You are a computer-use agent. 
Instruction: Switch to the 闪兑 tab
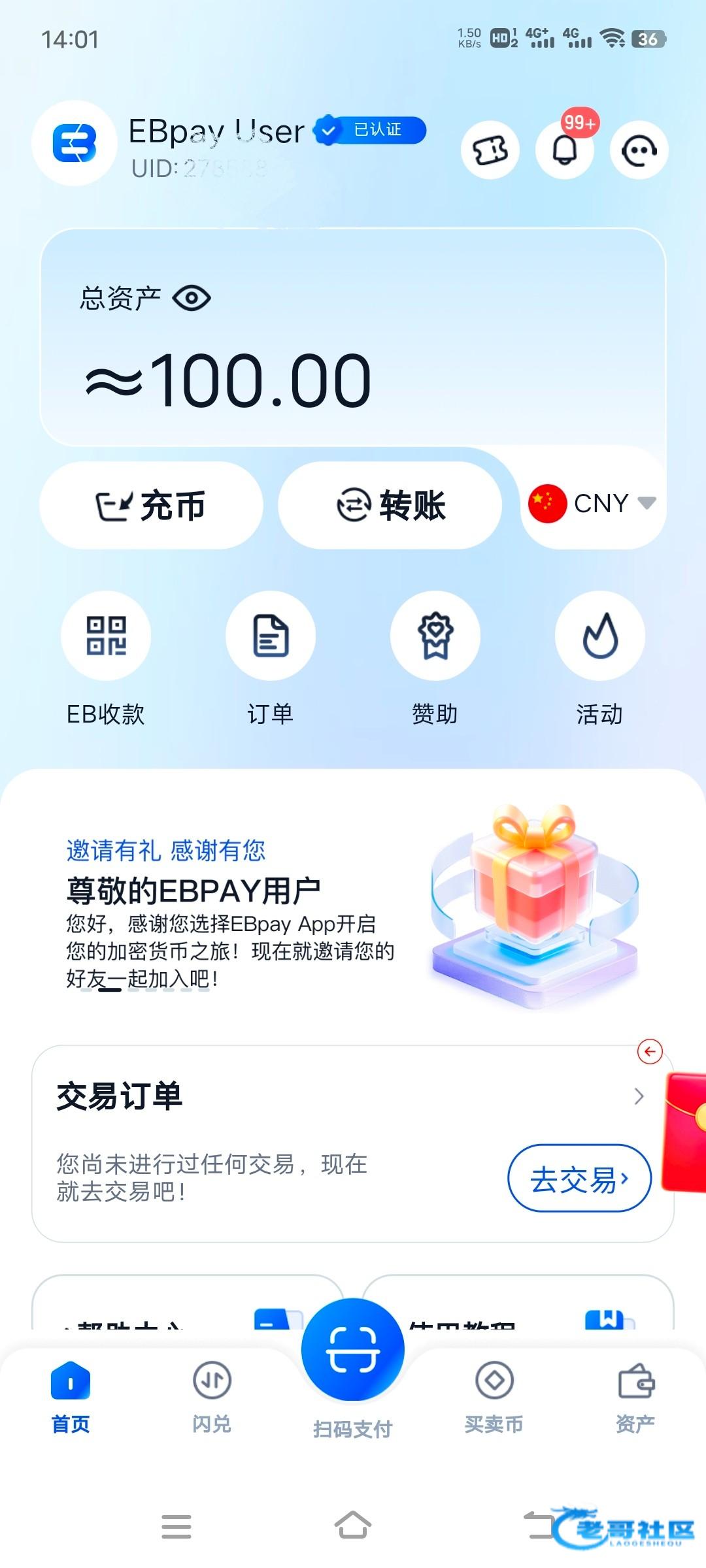pos(212,1398)
